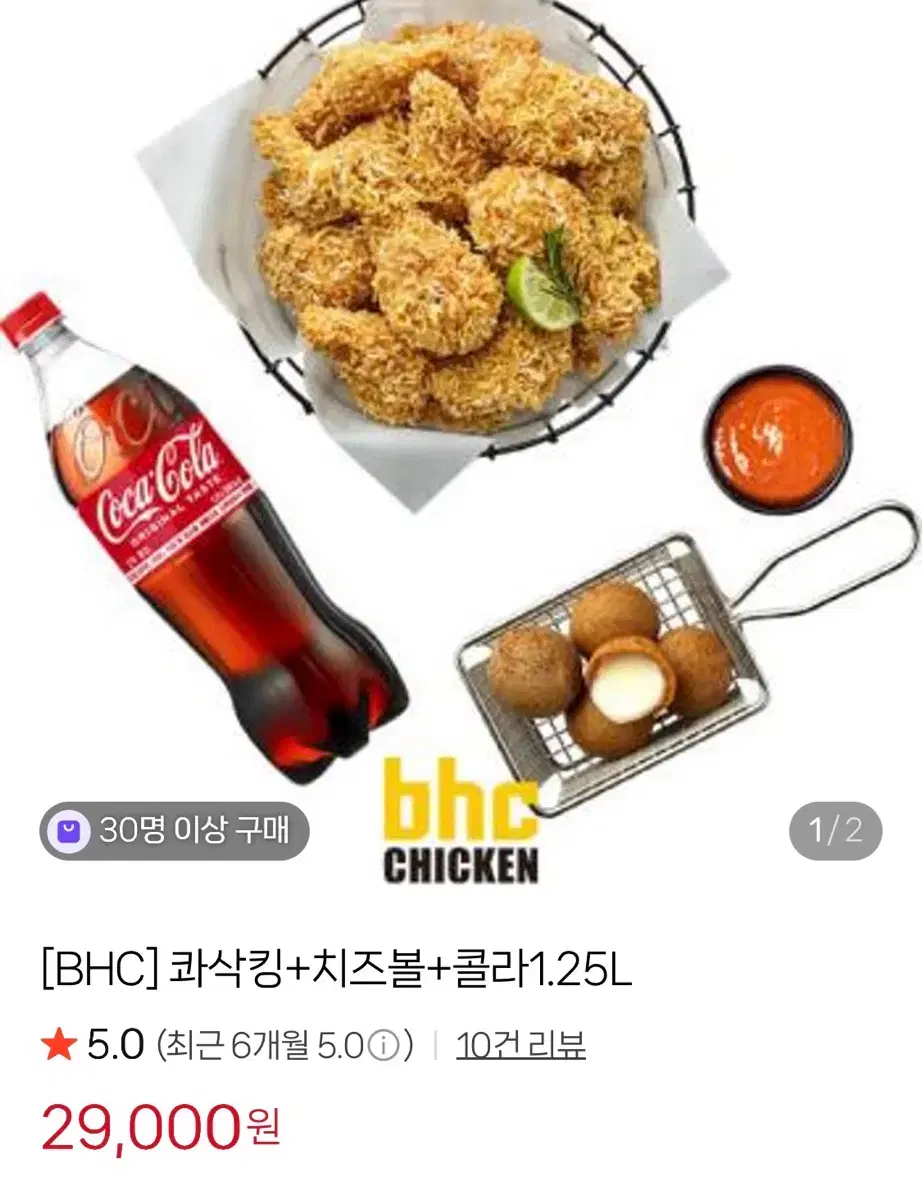Open the 10건 리뷰 reviews link

520,1045
